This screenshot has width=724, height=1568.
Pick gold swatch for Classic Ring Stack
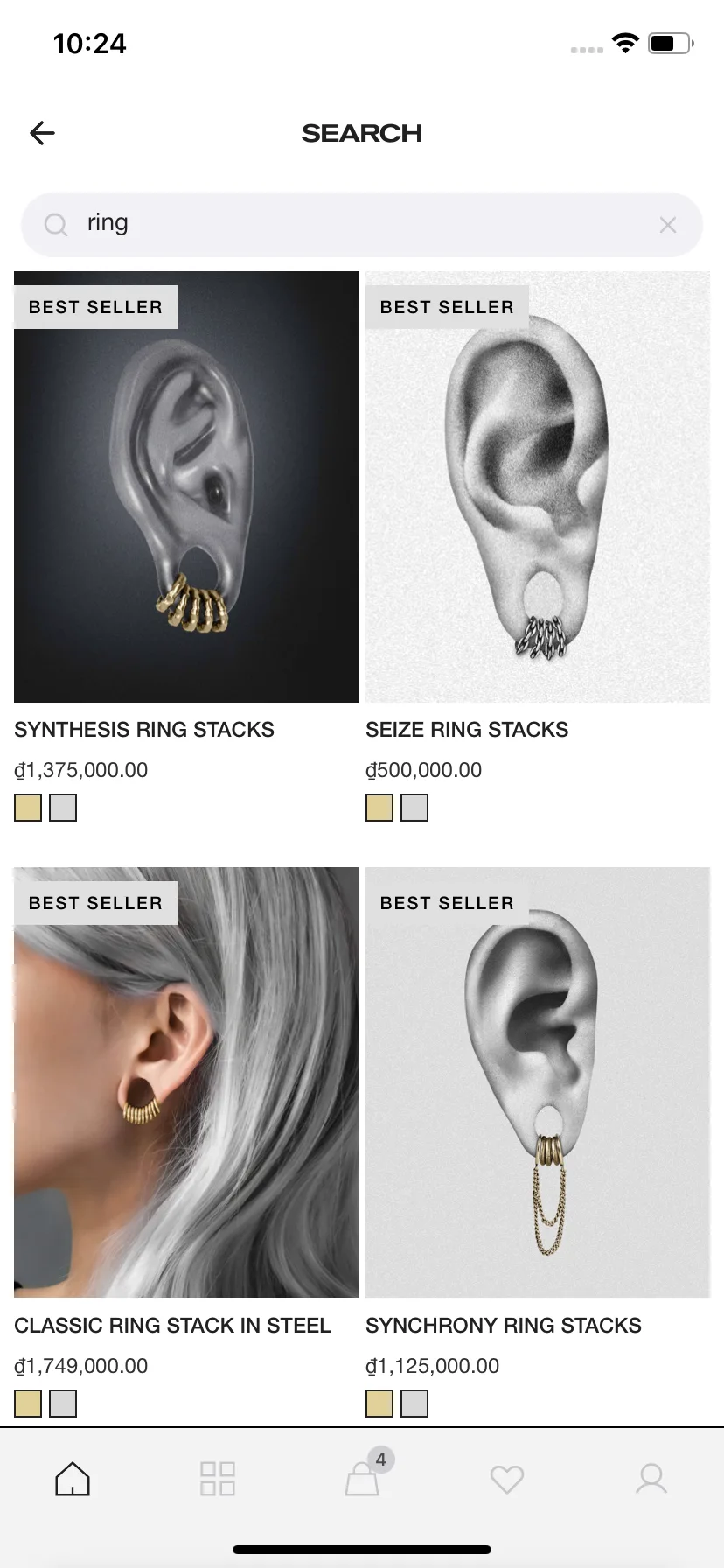click(x=28, y=1403)
